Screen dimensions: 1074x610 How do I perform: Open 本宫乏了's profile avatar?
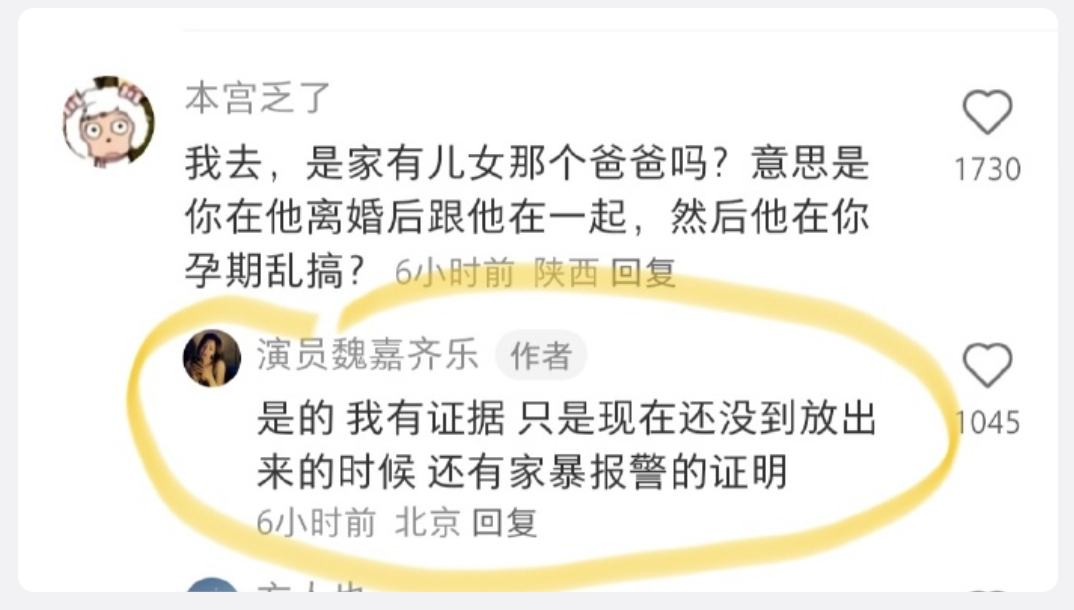109,123
